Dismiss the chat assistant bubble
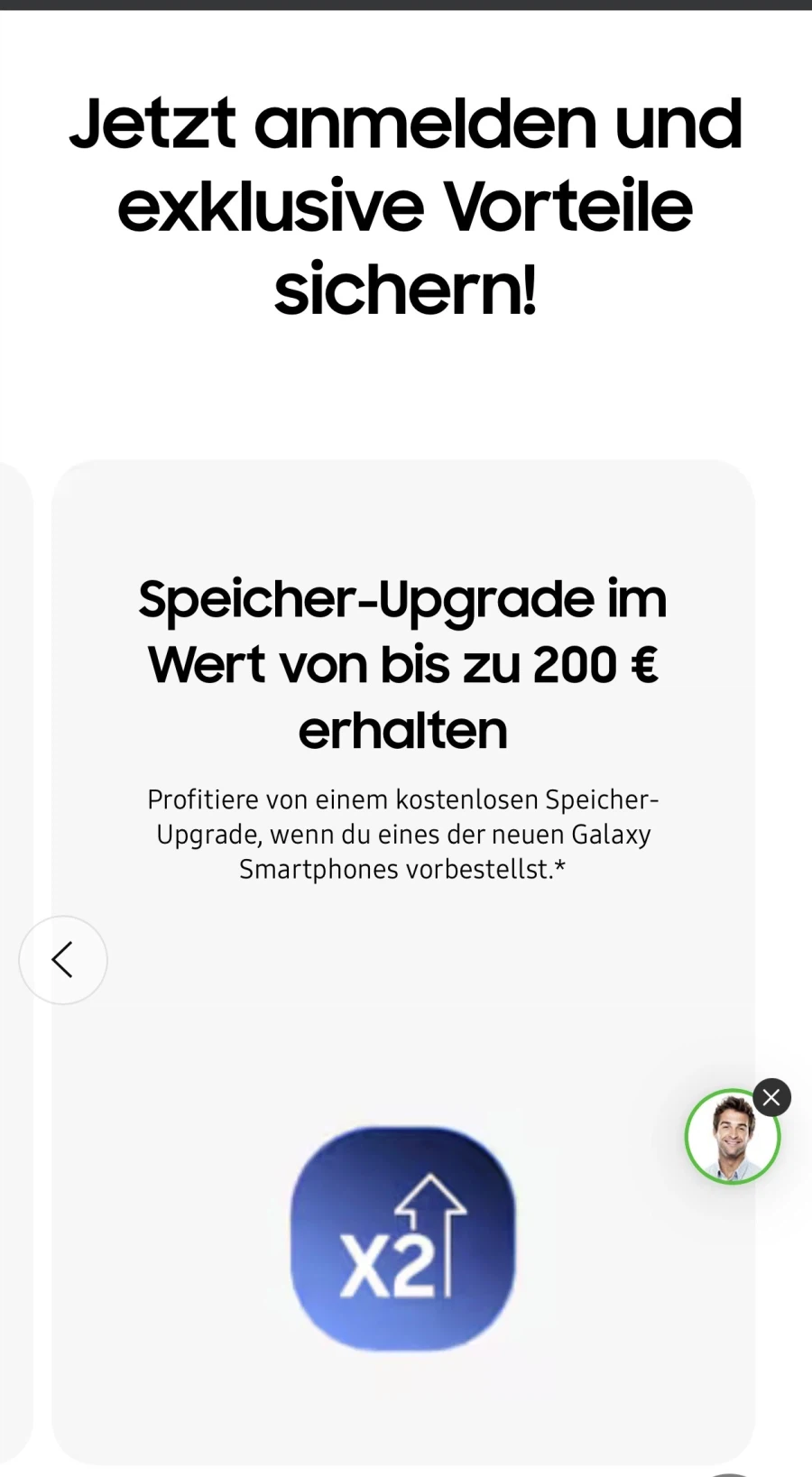The width and height of the screenshot is (812, 1477). click(771, 1097)
